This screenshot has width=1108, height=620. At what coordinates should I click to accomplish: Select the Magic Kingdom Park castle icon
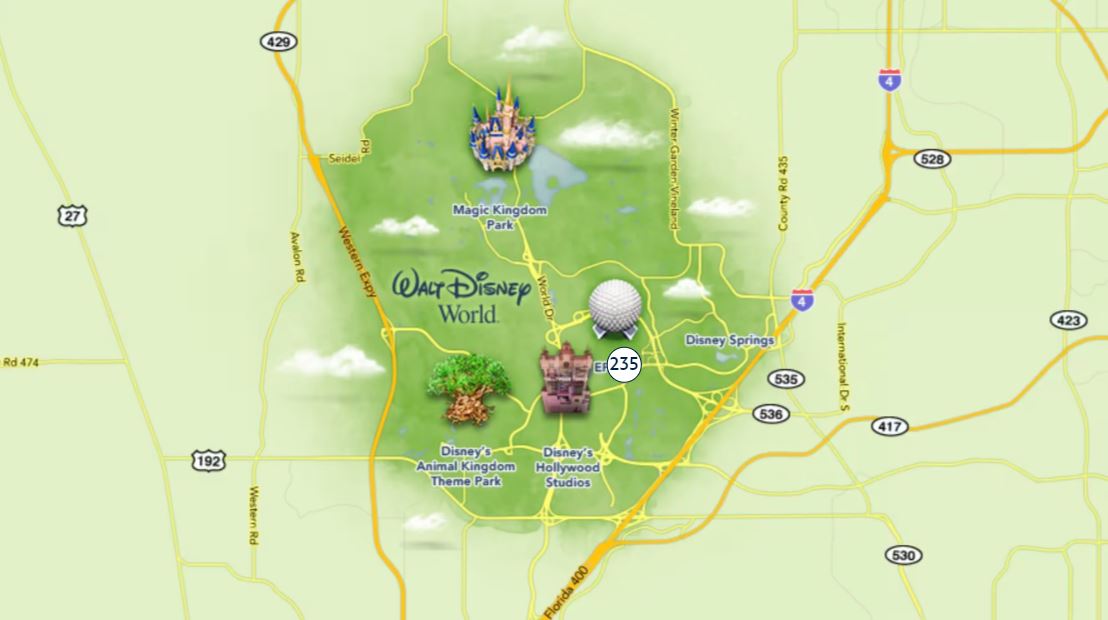pos(503,132)
